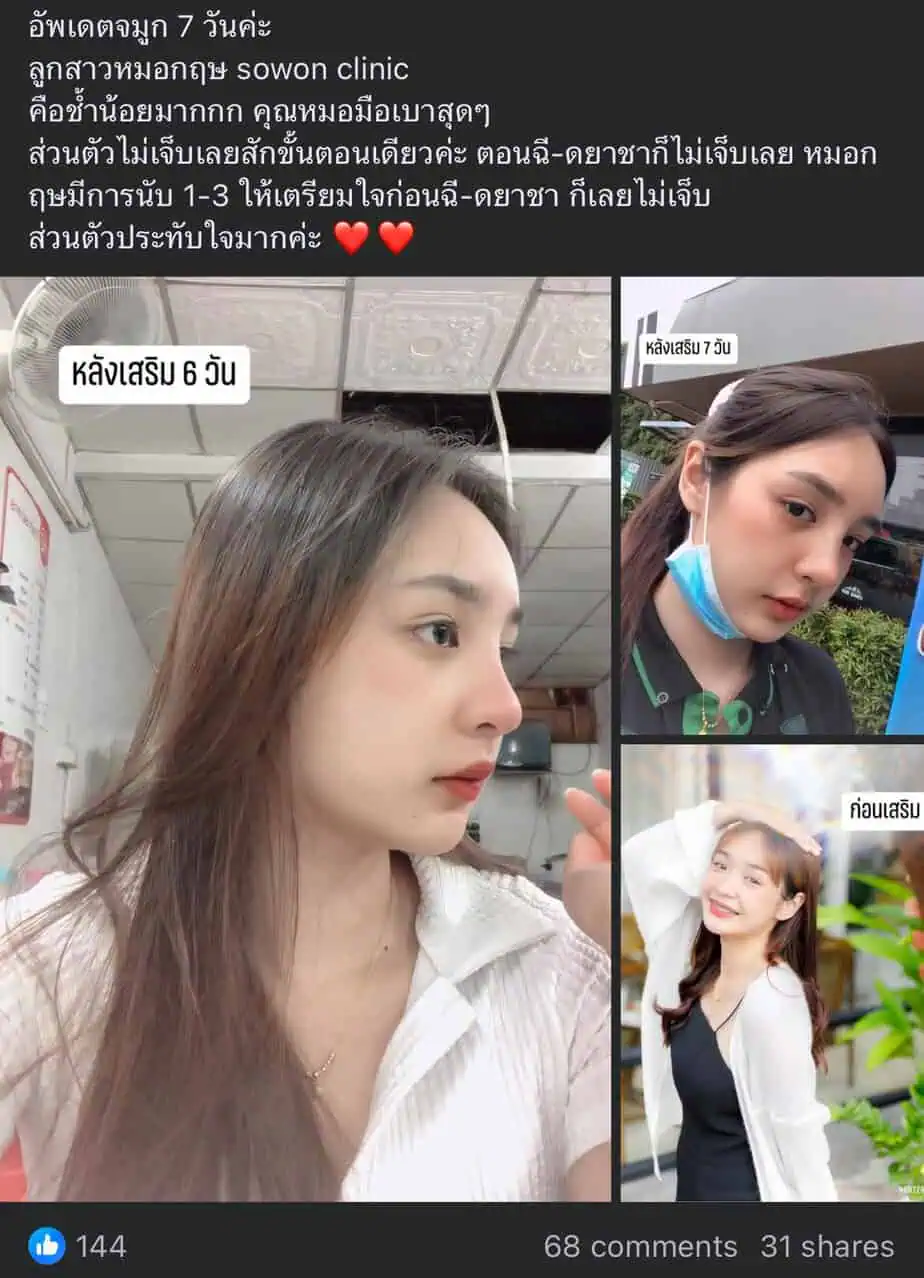Image resolution: width=924 pixels, height=1278 pixels.
Task: Open the large photo labeled หลังเสริม 6 วัน
Action: tap(305, 740)
